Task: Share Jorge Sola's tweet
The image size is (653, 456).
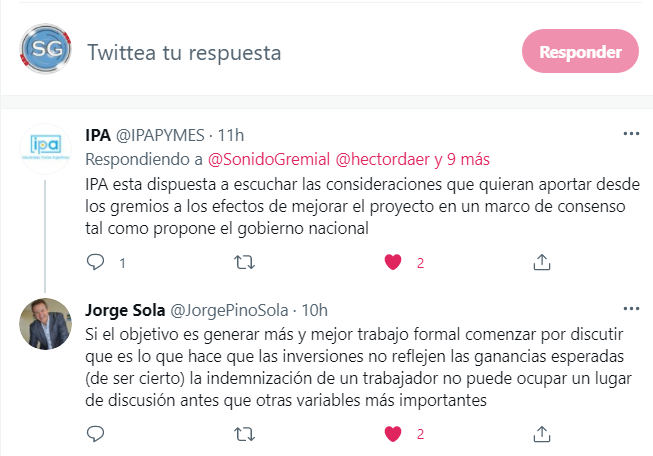Action: pyautogui.click(x=542, y=434)
